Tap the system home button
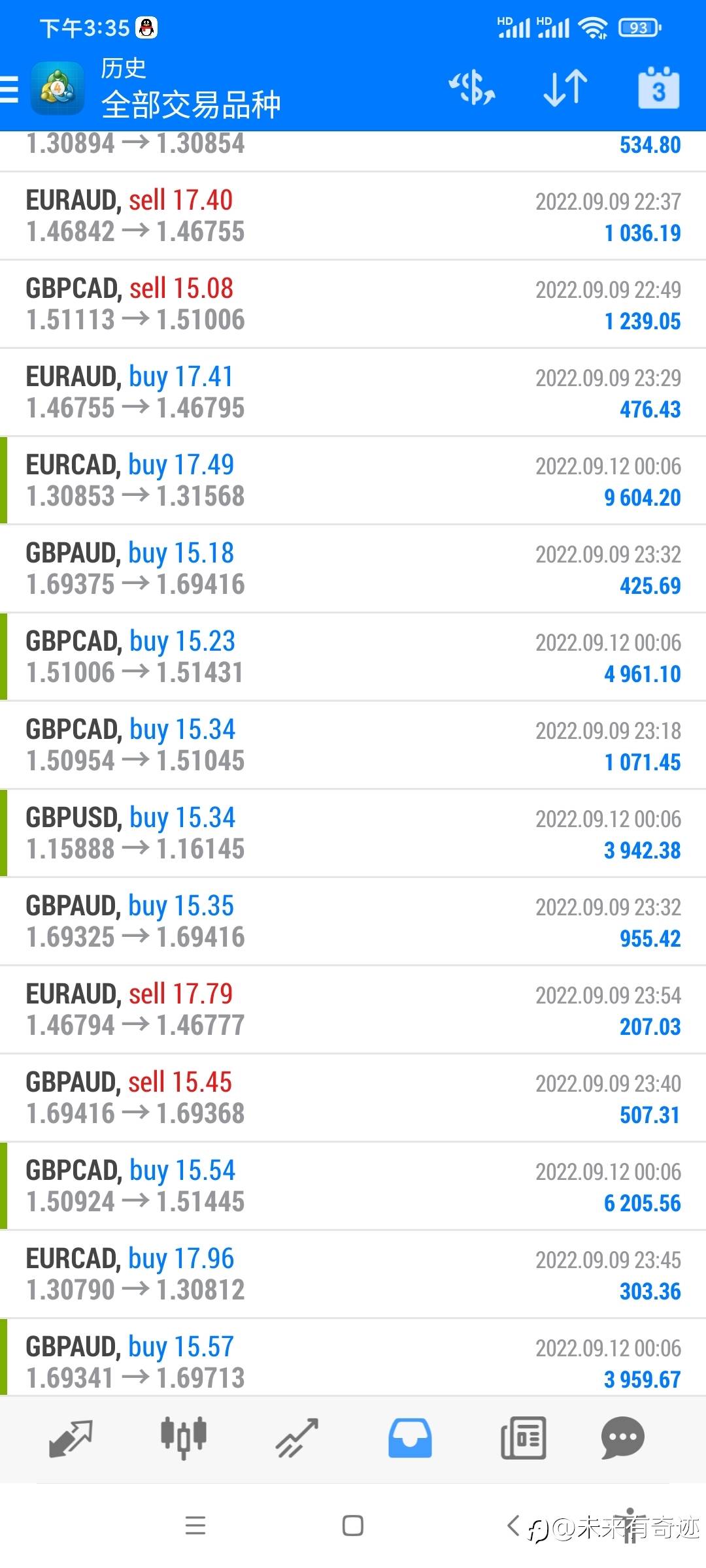706x1568 pixels. coord(353,1526)
